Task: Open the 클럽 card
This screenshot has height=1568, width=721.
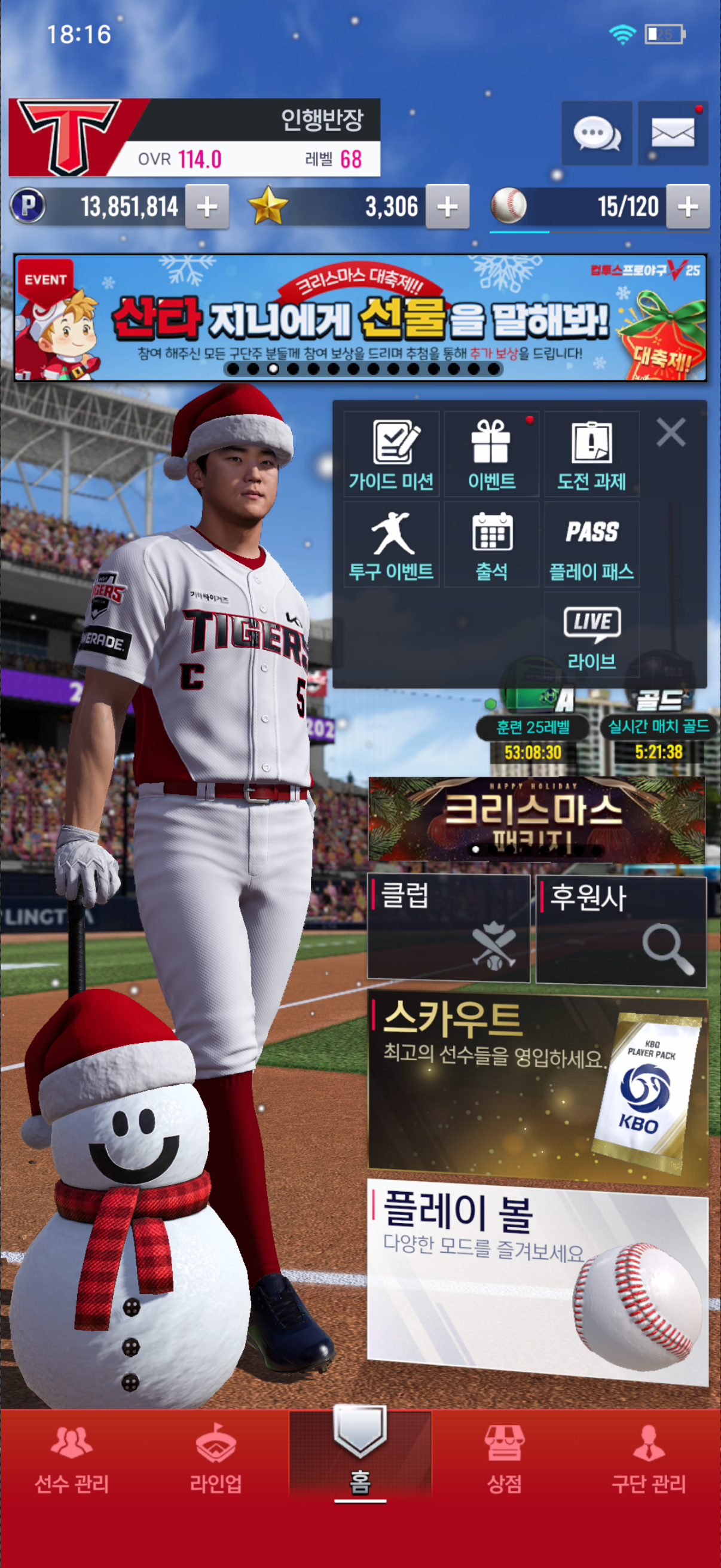Action: click(x=448, y=928)
